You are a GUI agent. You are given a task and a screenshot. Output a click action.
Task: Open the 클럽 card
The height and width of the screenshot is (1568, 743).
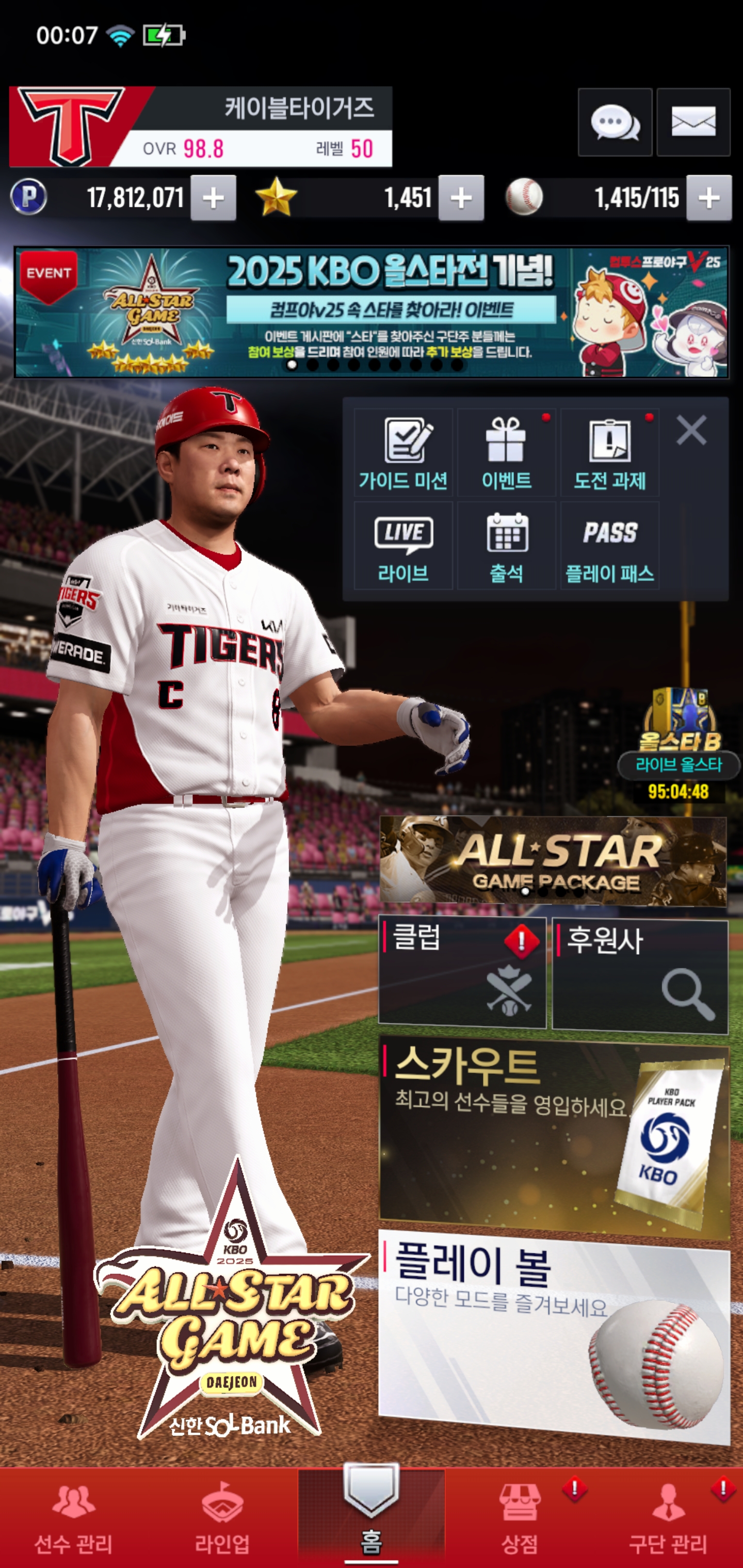point(462,973)
